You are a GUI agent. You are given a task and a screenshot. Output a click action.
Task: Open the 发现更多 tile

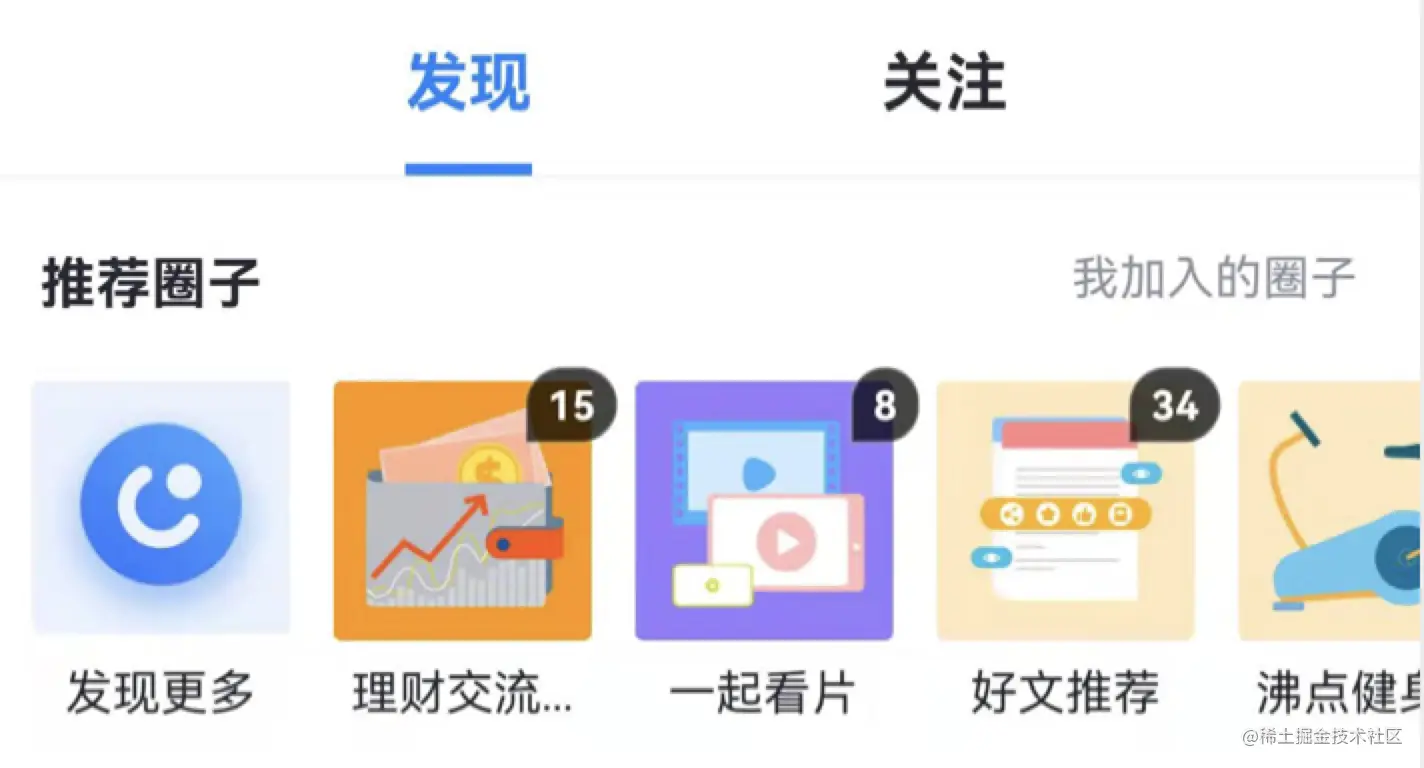tap(161, 510)
